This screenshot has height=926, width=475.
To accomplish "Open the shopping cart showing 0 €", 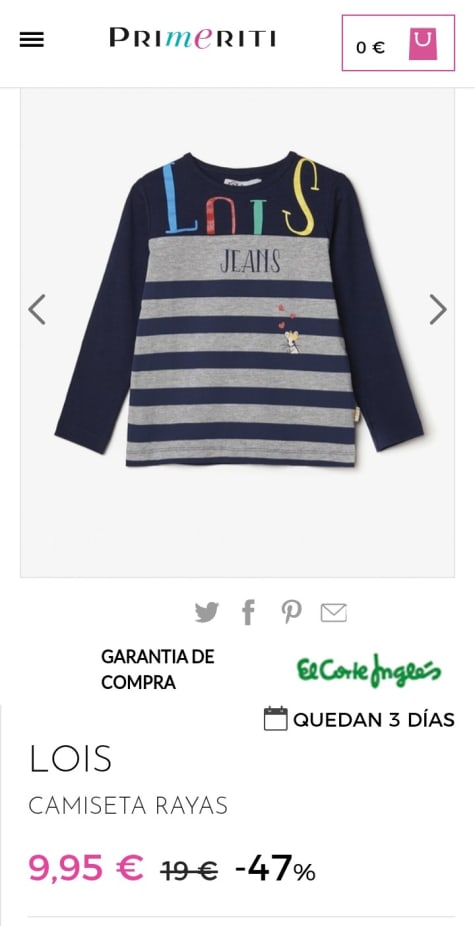I will [398, 43].
